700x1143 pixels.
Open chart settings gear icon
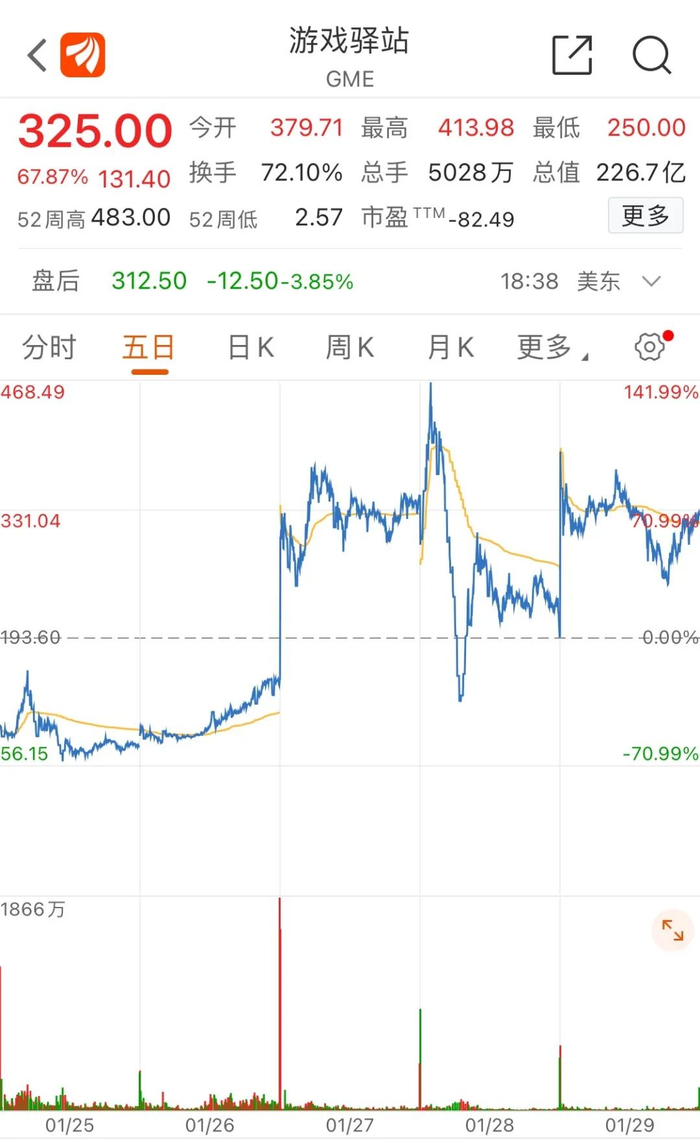[650, 347]
